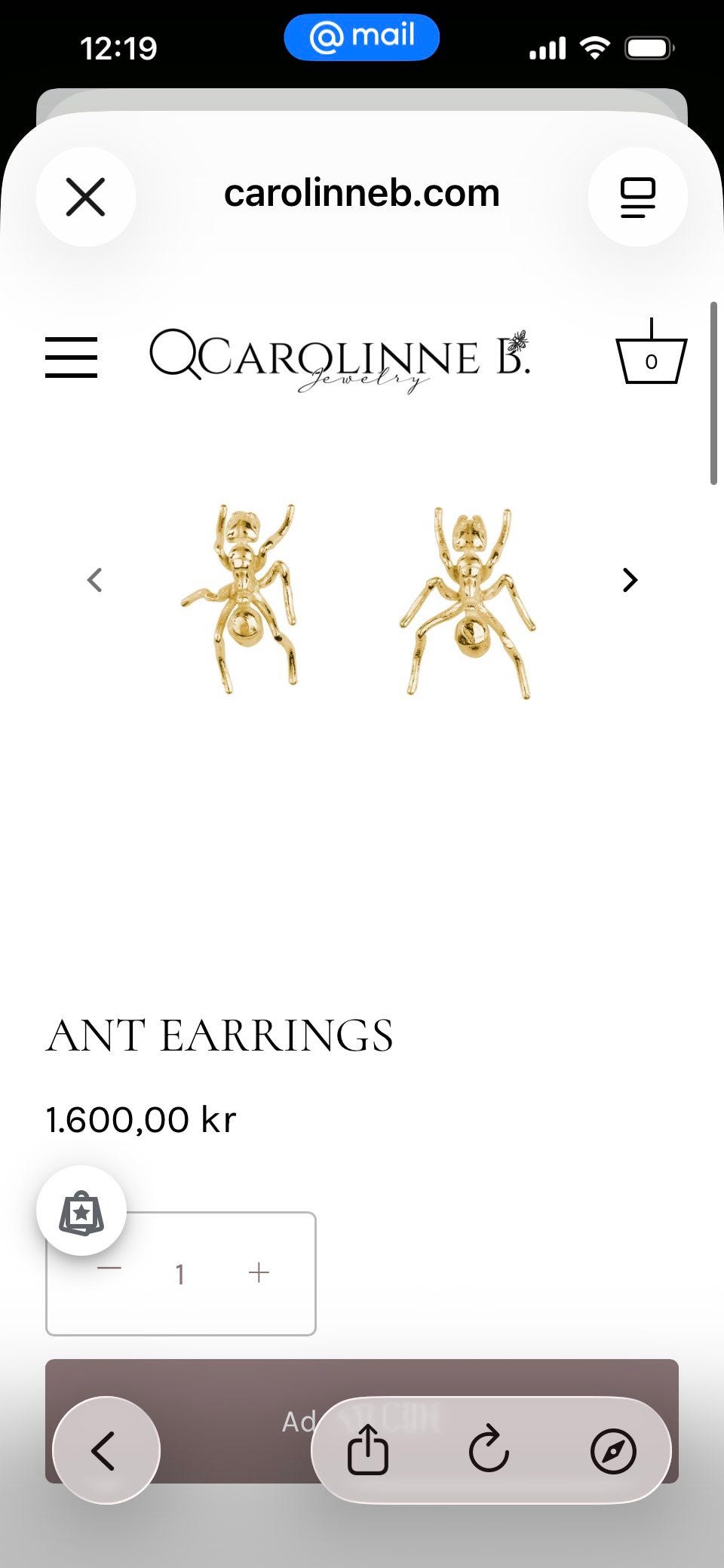Return to the mail app pill
Image resolution: width=724 pixels, height=1568 pixels.
362,37
